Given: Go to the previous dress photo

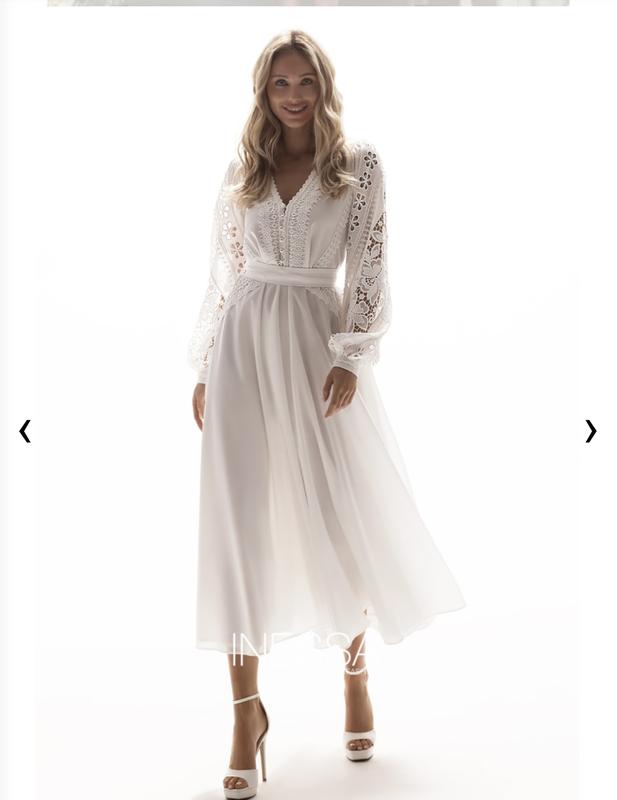Looking at the screenshot, I should 25,431.
